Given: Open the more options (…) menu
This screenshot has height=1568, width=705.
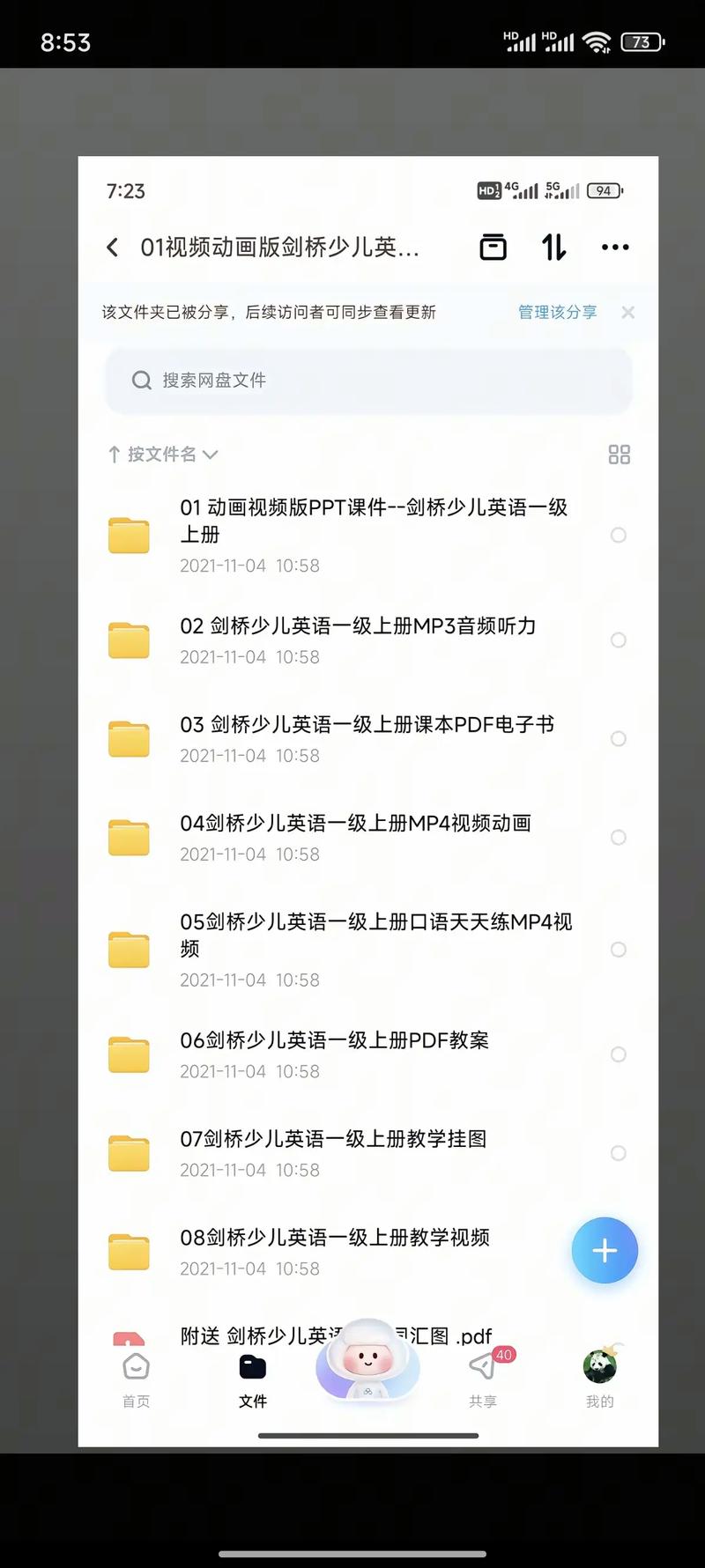Looking at the screenshot, I should coord(614,248).
